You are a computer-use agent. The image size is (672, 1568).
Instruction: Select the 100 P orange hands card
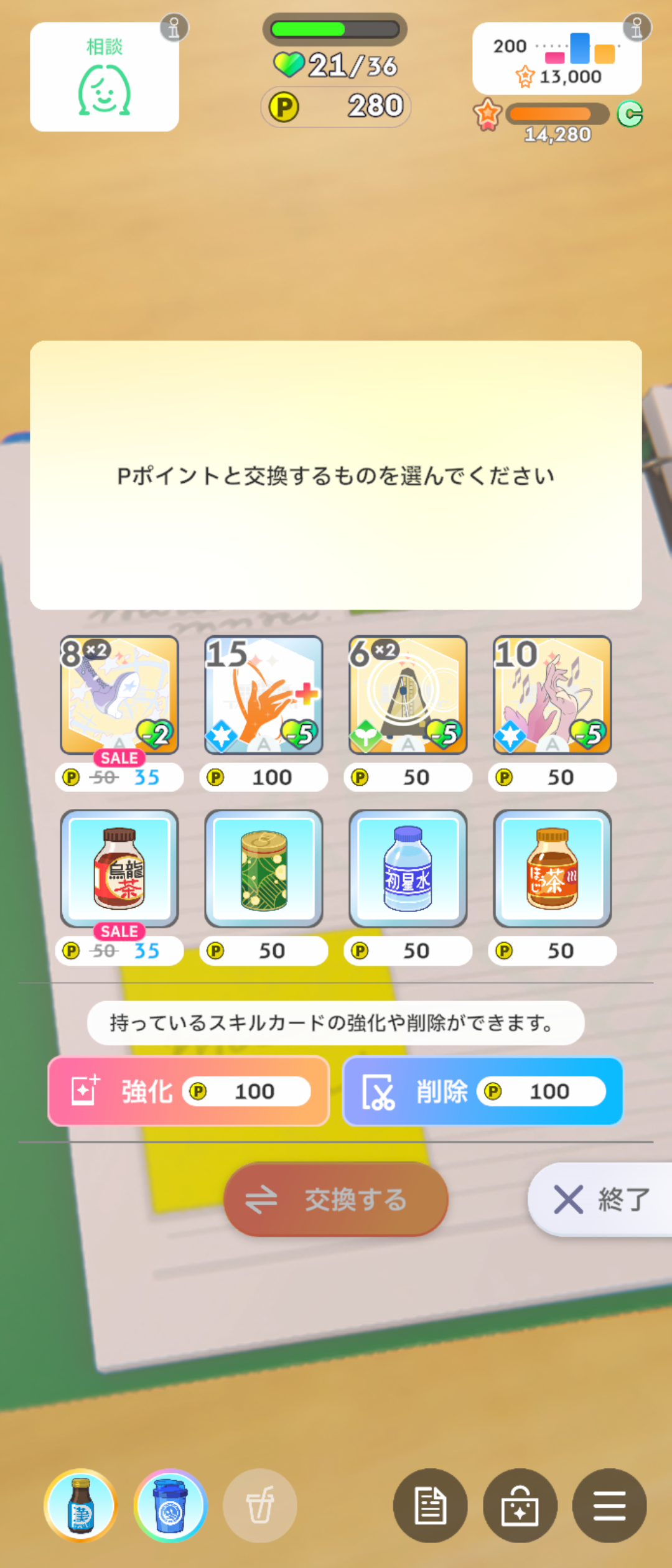pos(263,695)
